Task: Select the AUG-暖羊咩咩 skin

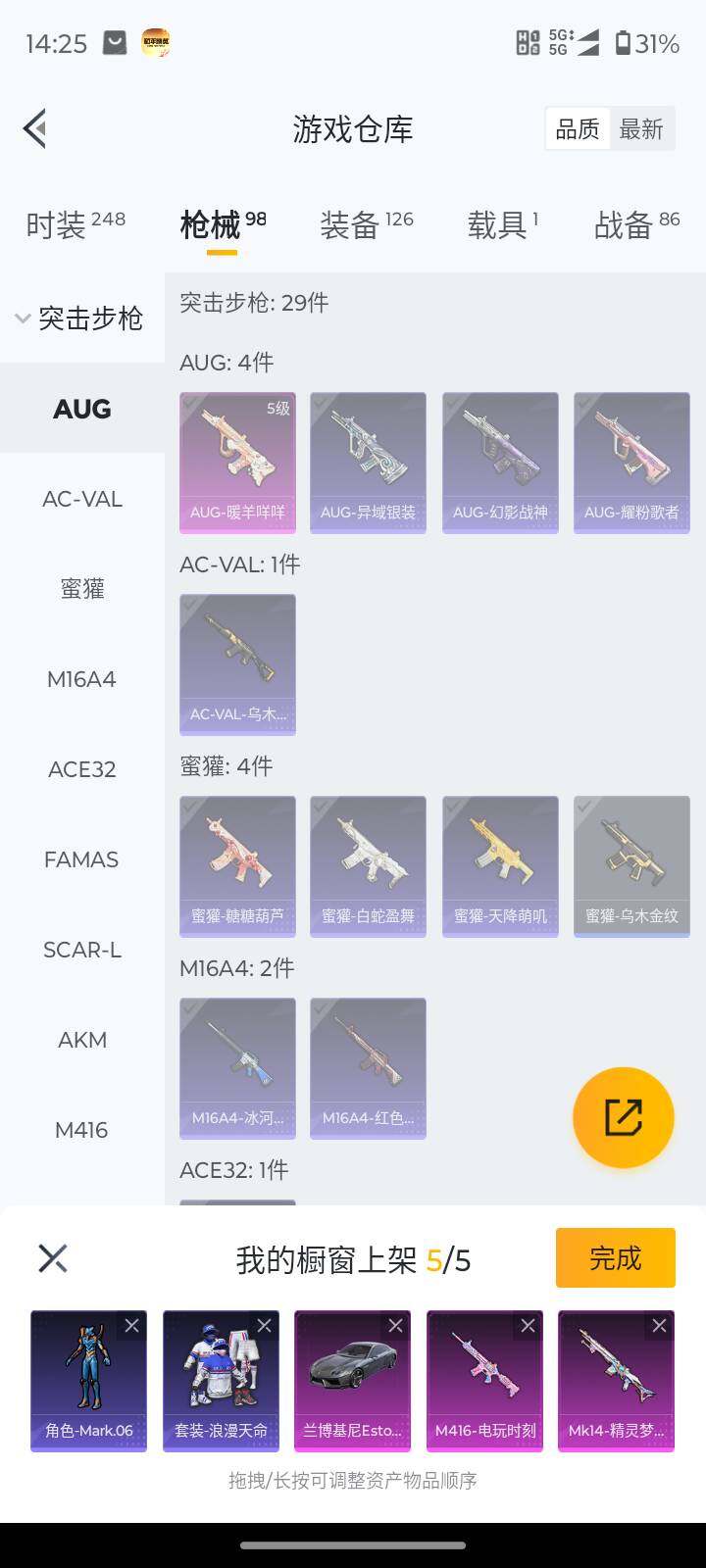Action: (237, 462)
